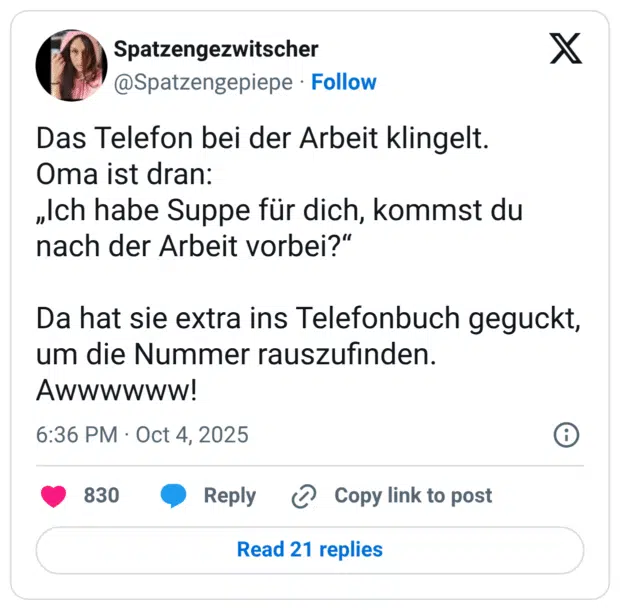This screenshot has width=620, height=610.
Task: Open the 6:36 PM Oct 4, 2025 timestamp
Action: click(x=142, y=435)
